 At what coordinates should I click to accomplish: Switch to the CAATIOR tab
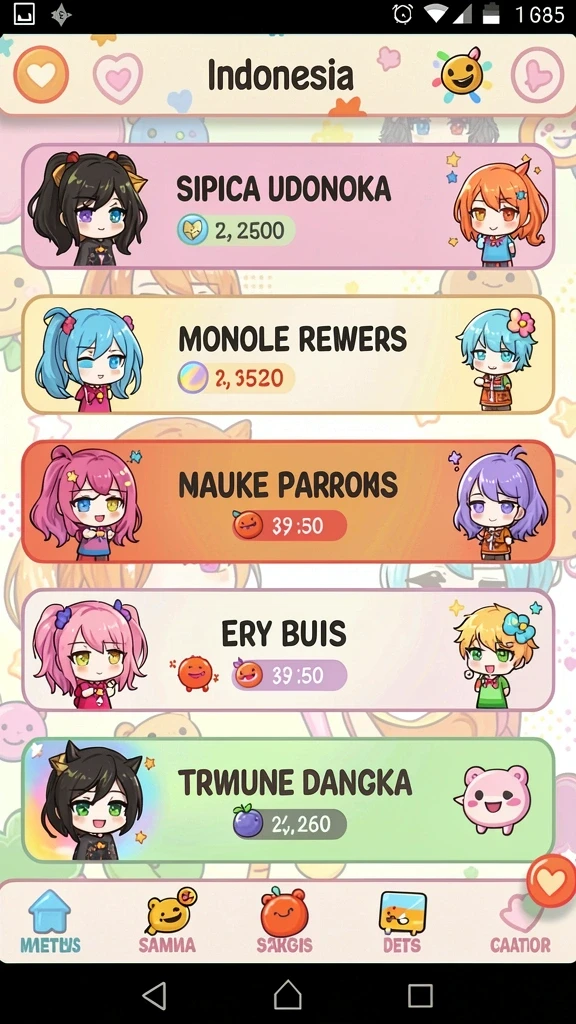click(520, 929)
